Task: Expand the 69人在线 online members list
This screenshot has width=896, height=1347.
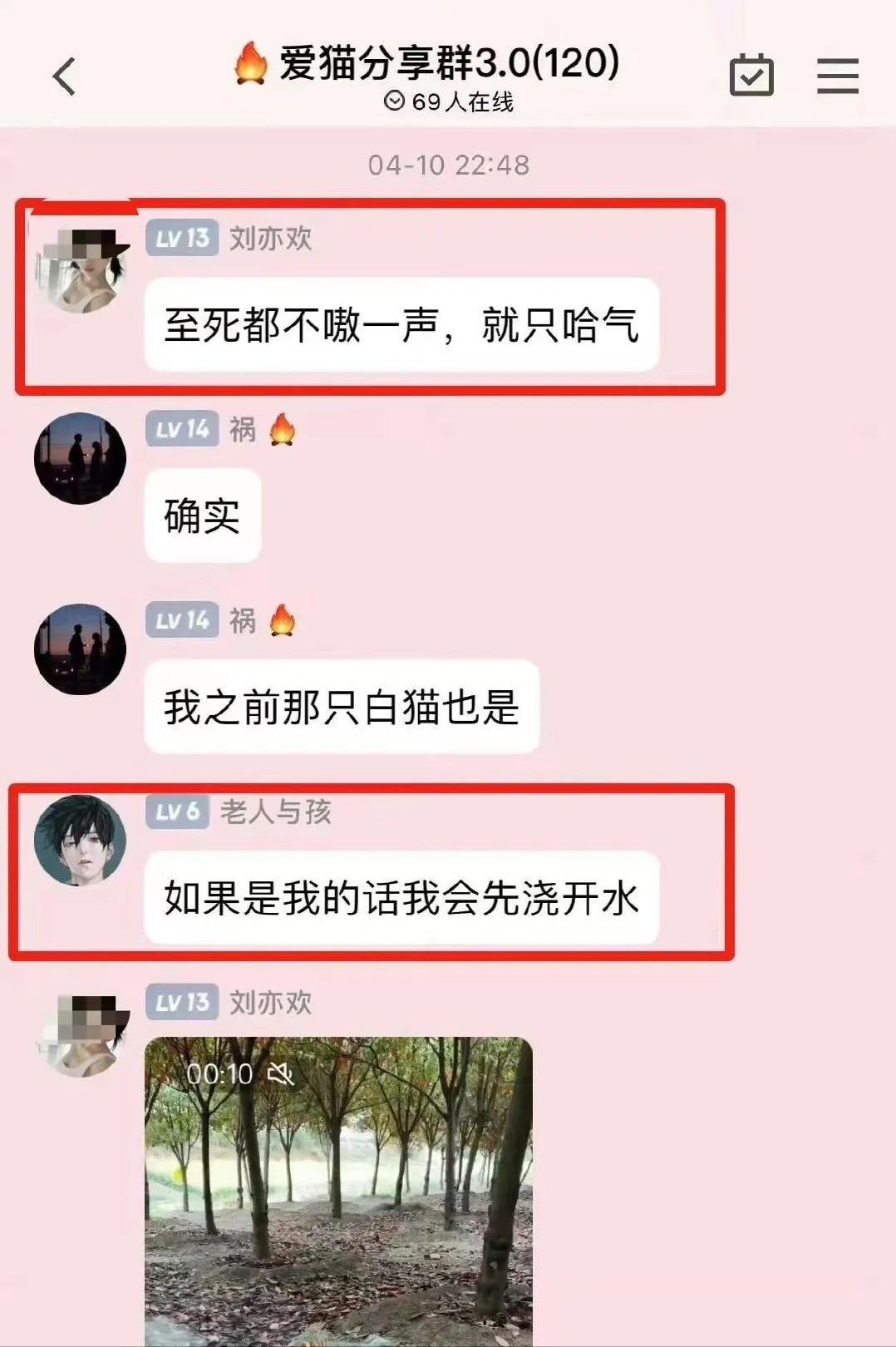Action: 449,101
